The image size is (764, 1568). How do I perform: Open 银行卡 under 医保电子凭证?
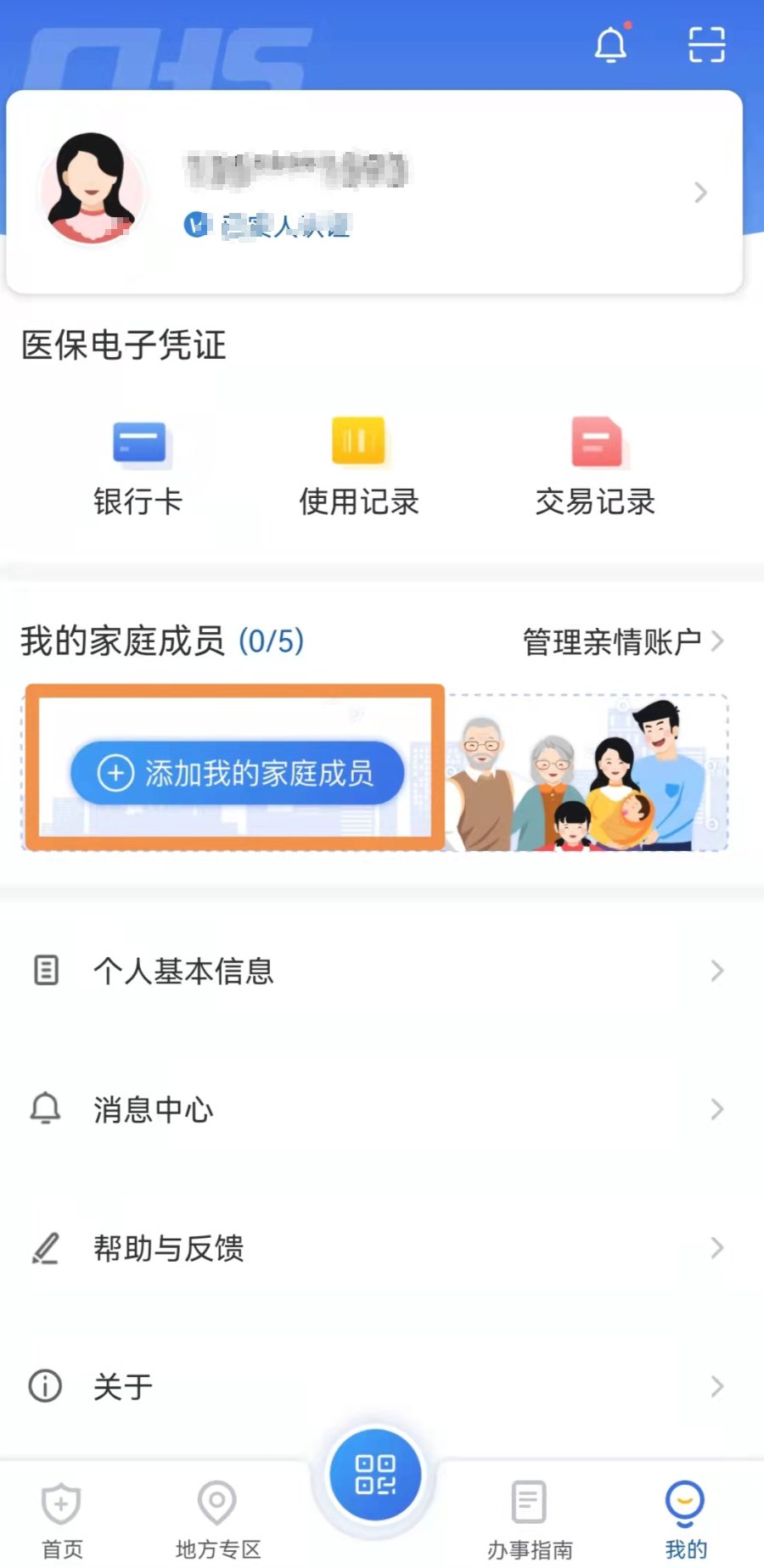pos(138,467)
